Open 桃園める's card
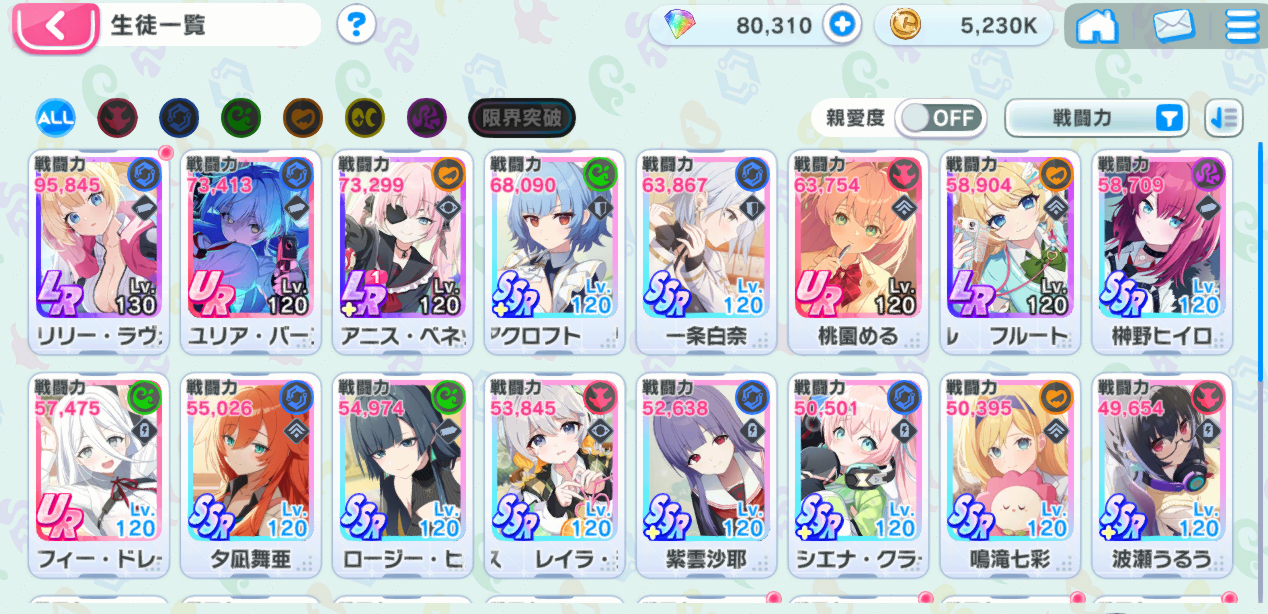 pos(858,250)
